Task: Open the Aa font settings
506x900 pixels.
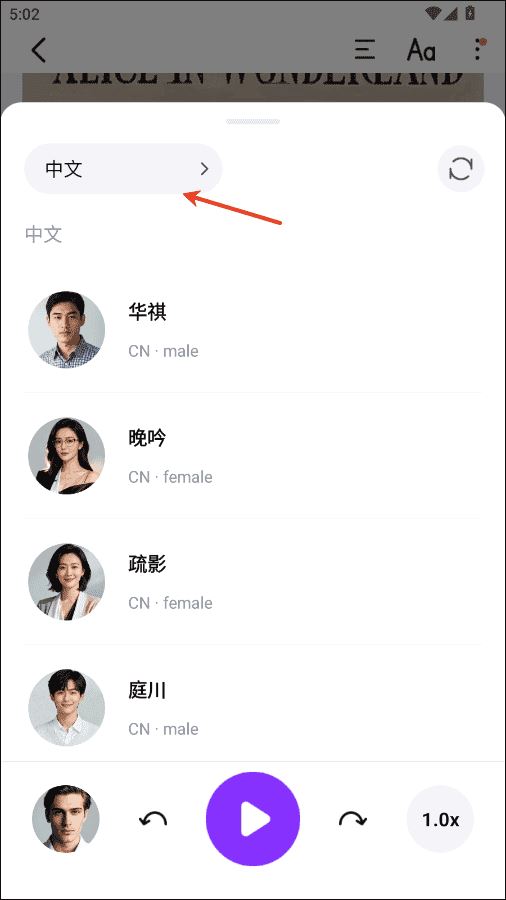Action: pyautogui.click(x=421, y=50)
